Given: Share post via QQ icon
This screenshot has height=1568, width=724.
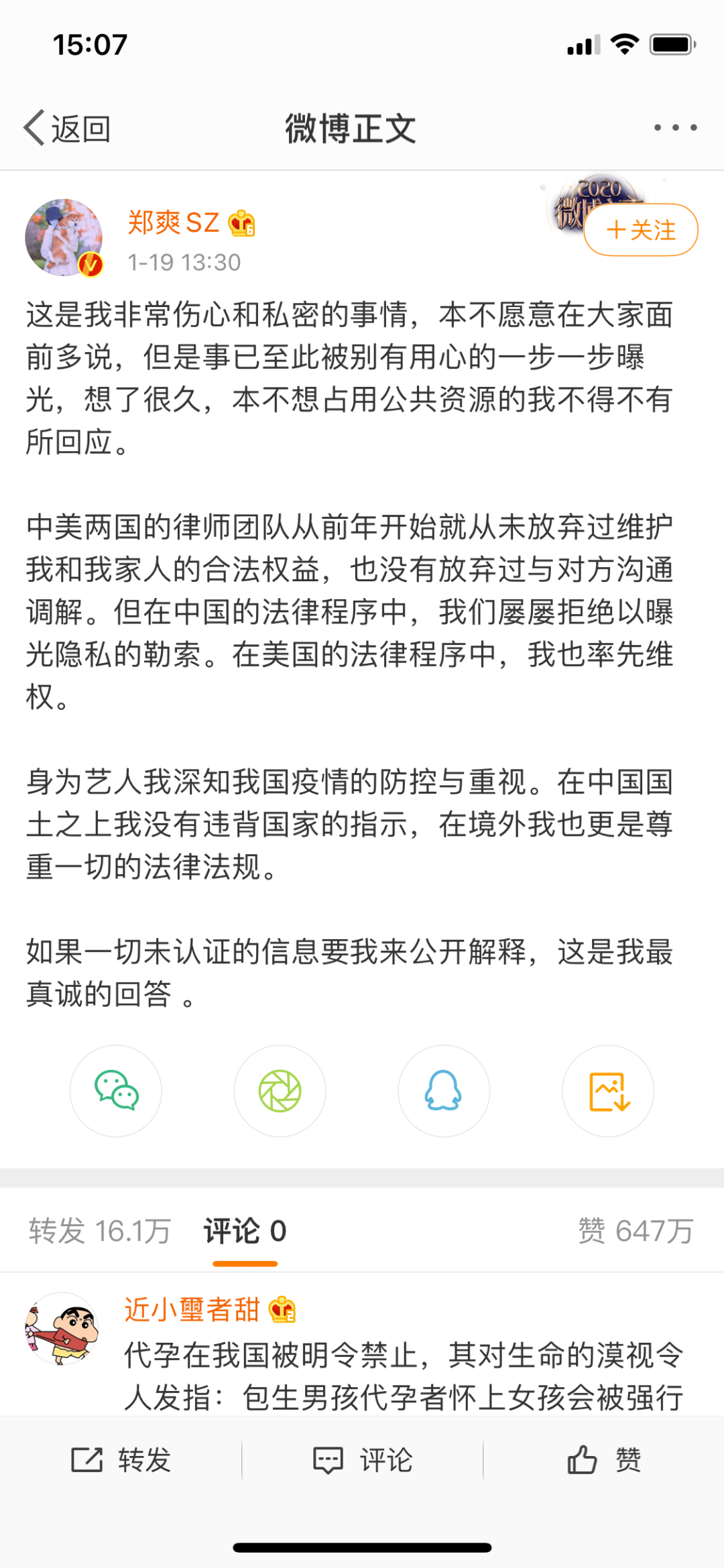Looking at the screenshot, I should pyautogui.click(x=443, y=1091).
